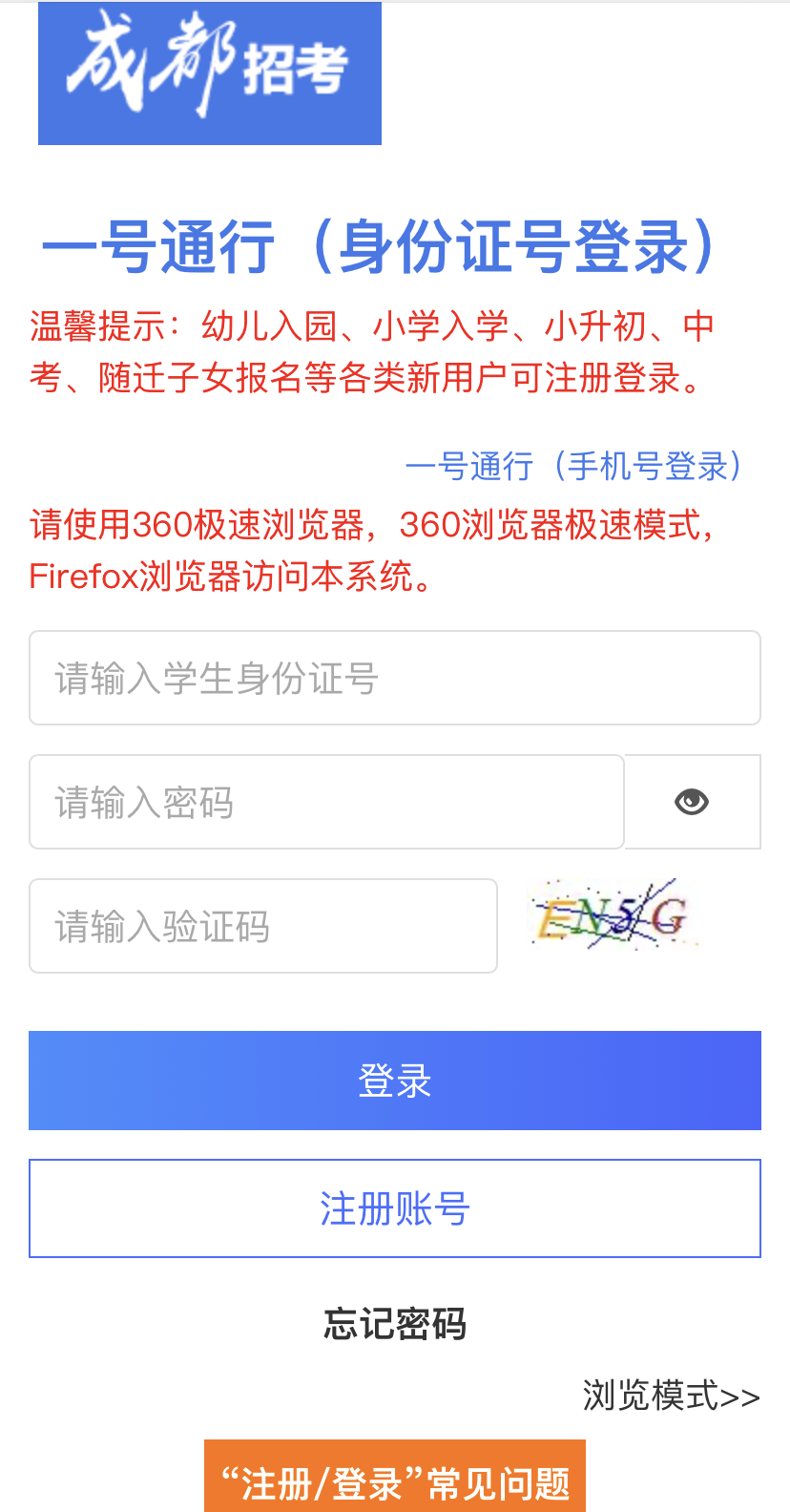This screenshot has height=1512, width=790.
Task: Expand 浏览模式>> browsing mode
Action: click(670, 1396)
